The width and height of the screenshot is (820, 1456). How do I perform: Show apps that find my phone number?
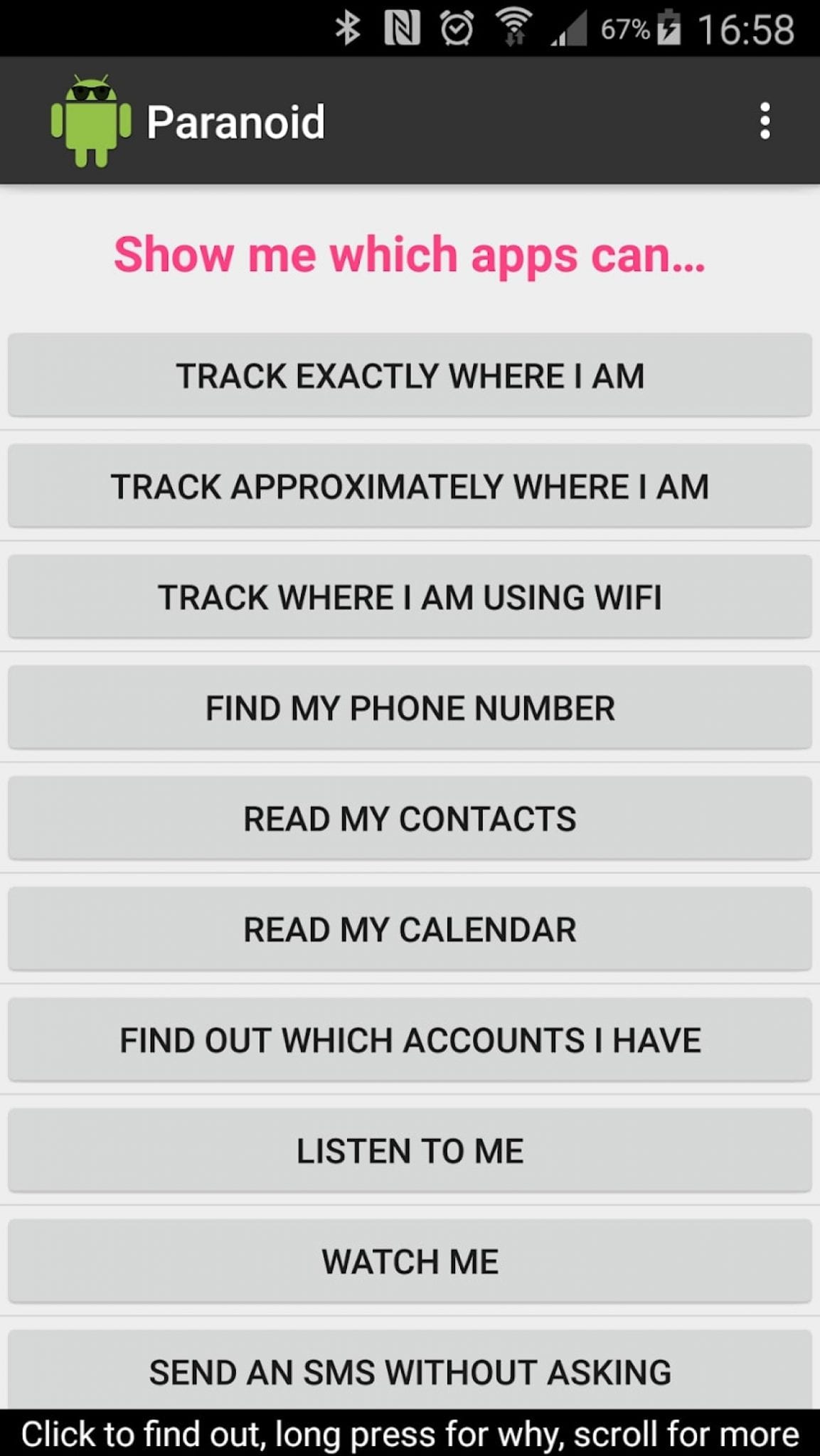tap(410, 707)
